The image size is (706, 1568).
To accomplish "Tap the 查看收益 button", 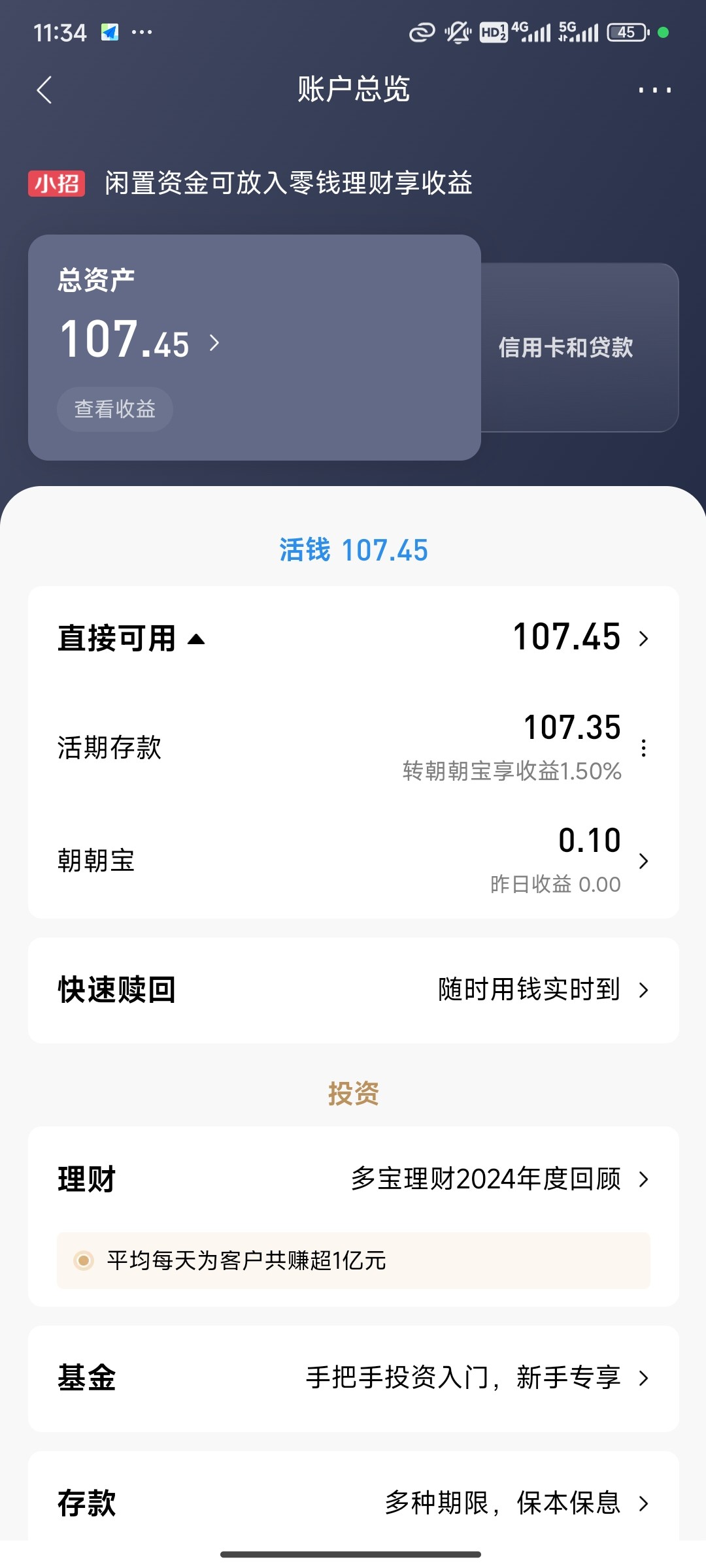I will [115, 409].
